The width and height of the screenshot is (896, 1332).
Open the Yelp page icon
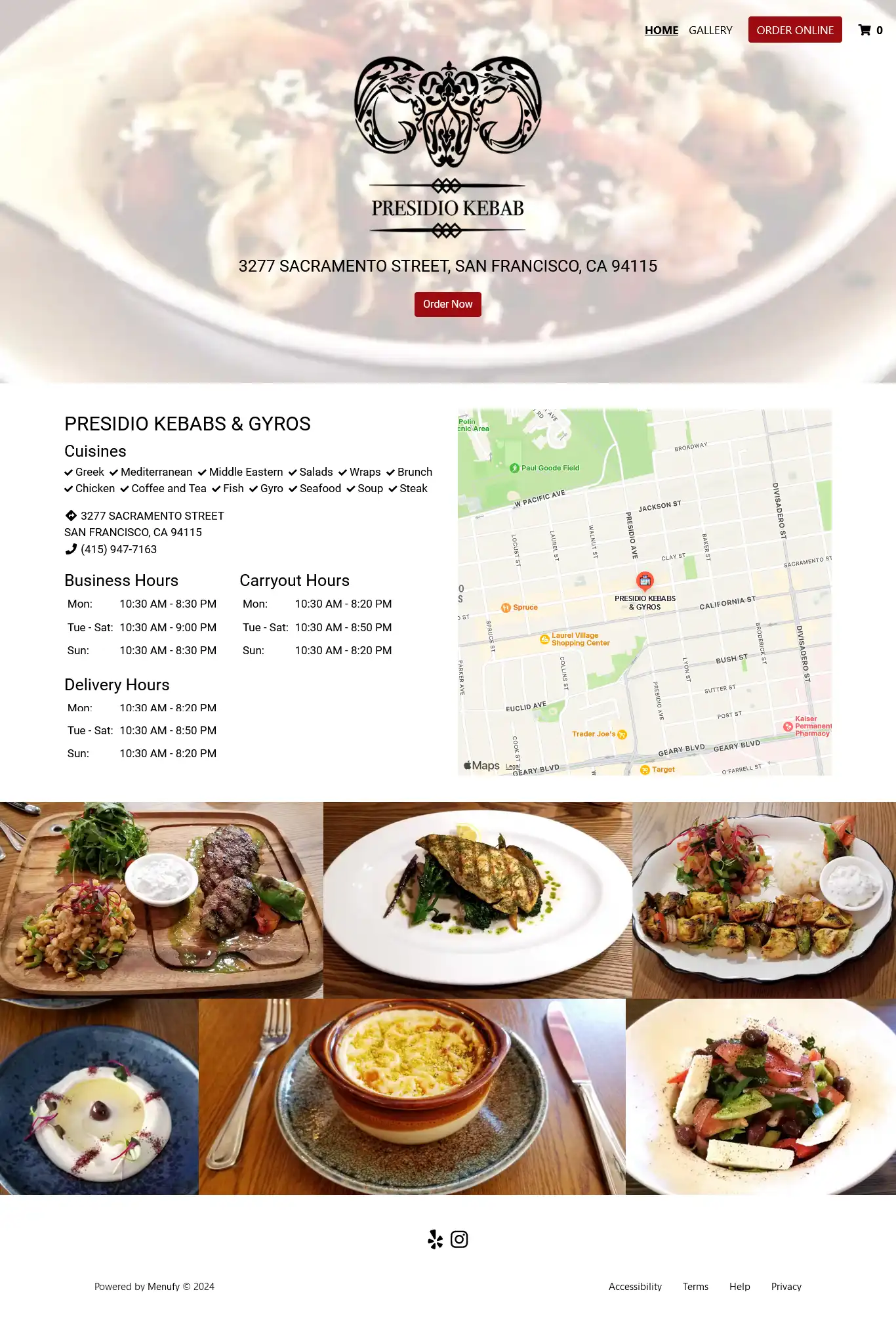(x=436, y=1239)
